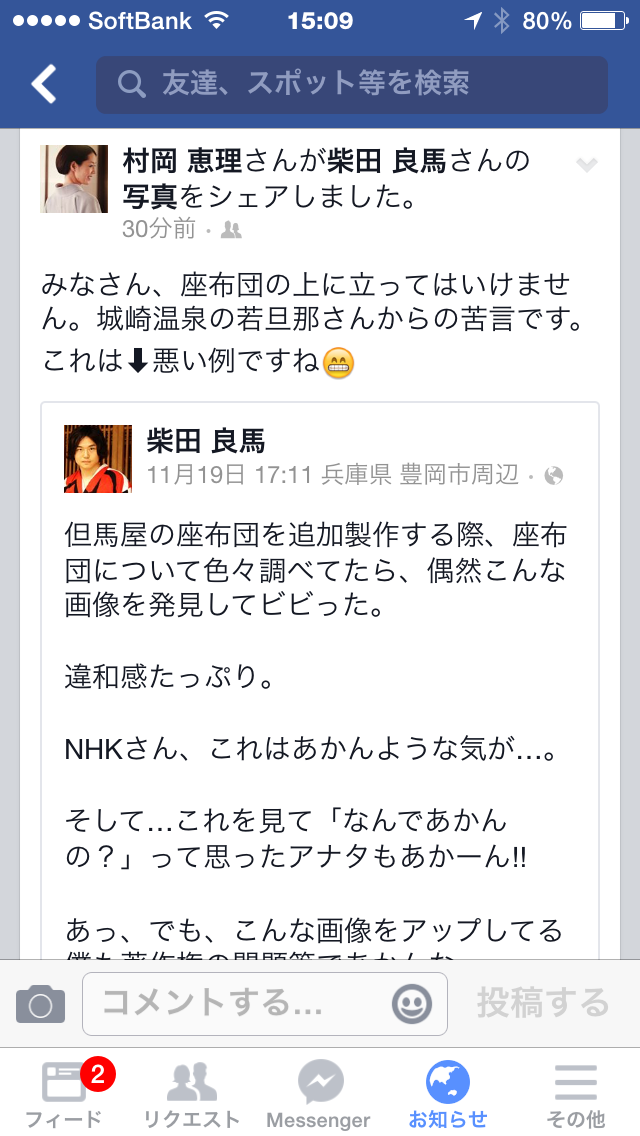The image size is (640, 1136).
Task: Open the dropdown chevron on the post
Action: [586, 165]
